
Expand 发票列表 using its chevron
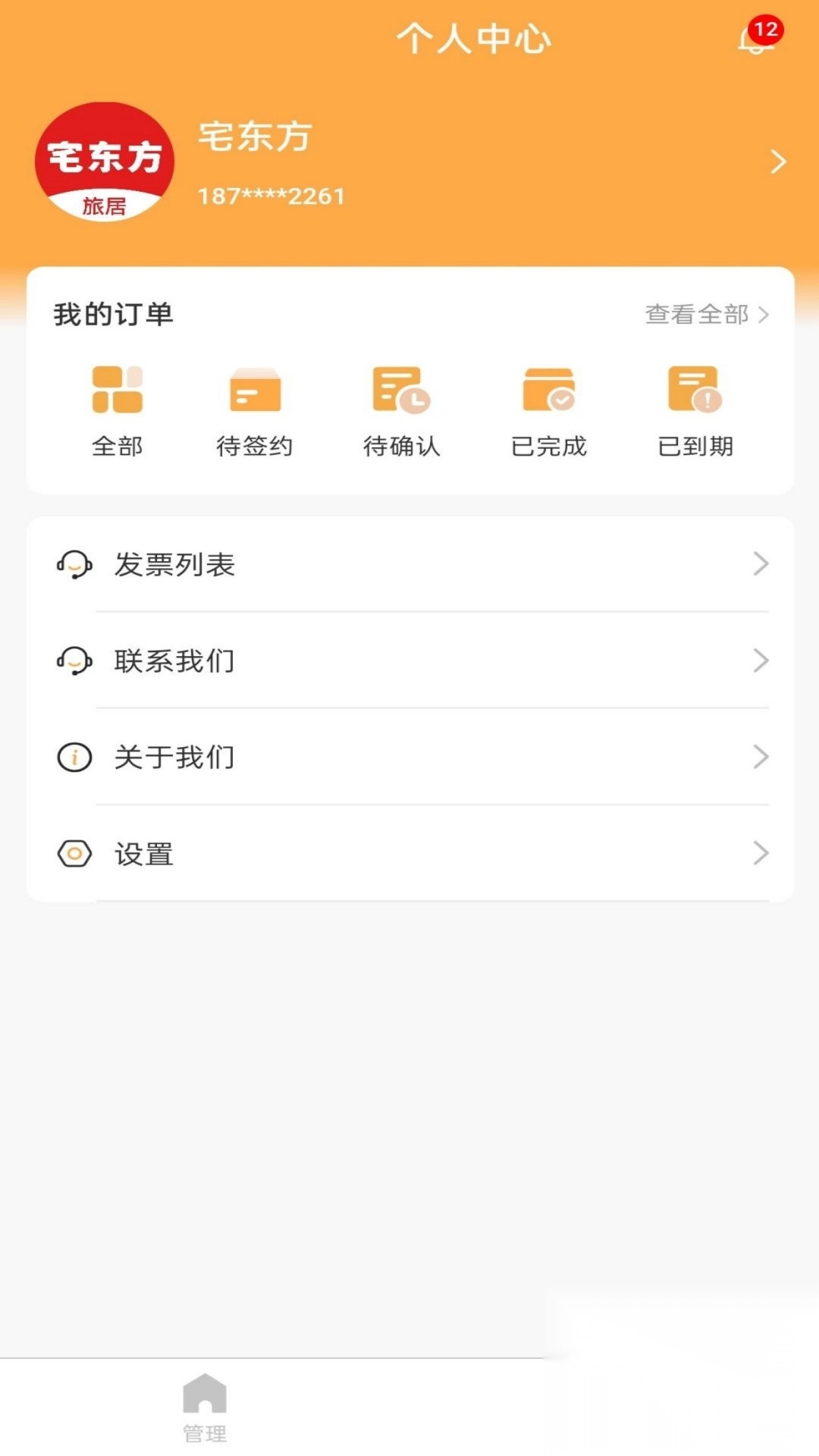(x=761, y=564)
